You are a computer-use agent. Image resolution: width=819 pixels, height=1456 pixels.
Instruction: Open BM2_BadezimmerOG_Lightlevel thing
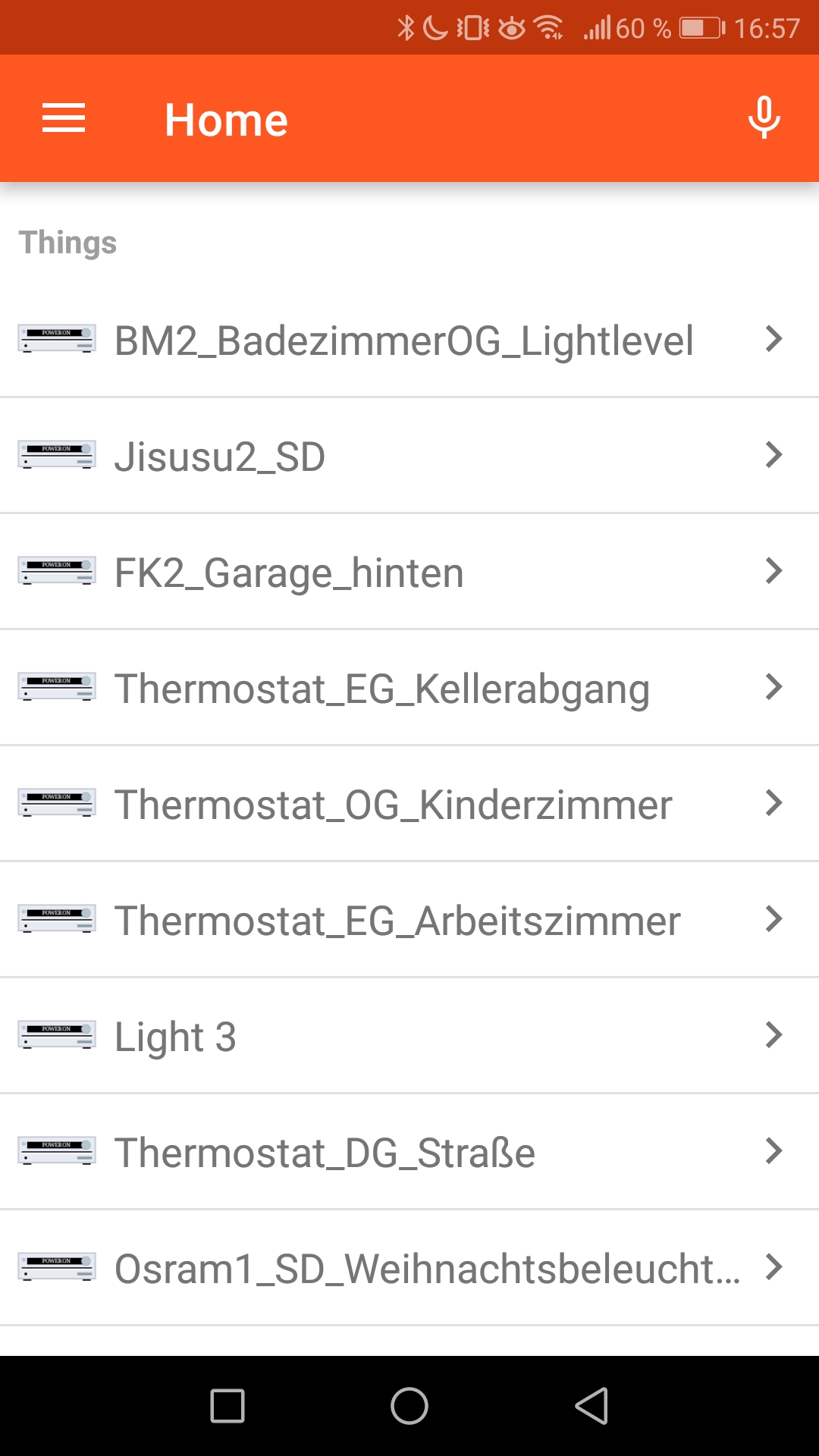pyautogui.click(x=409, y=339)
